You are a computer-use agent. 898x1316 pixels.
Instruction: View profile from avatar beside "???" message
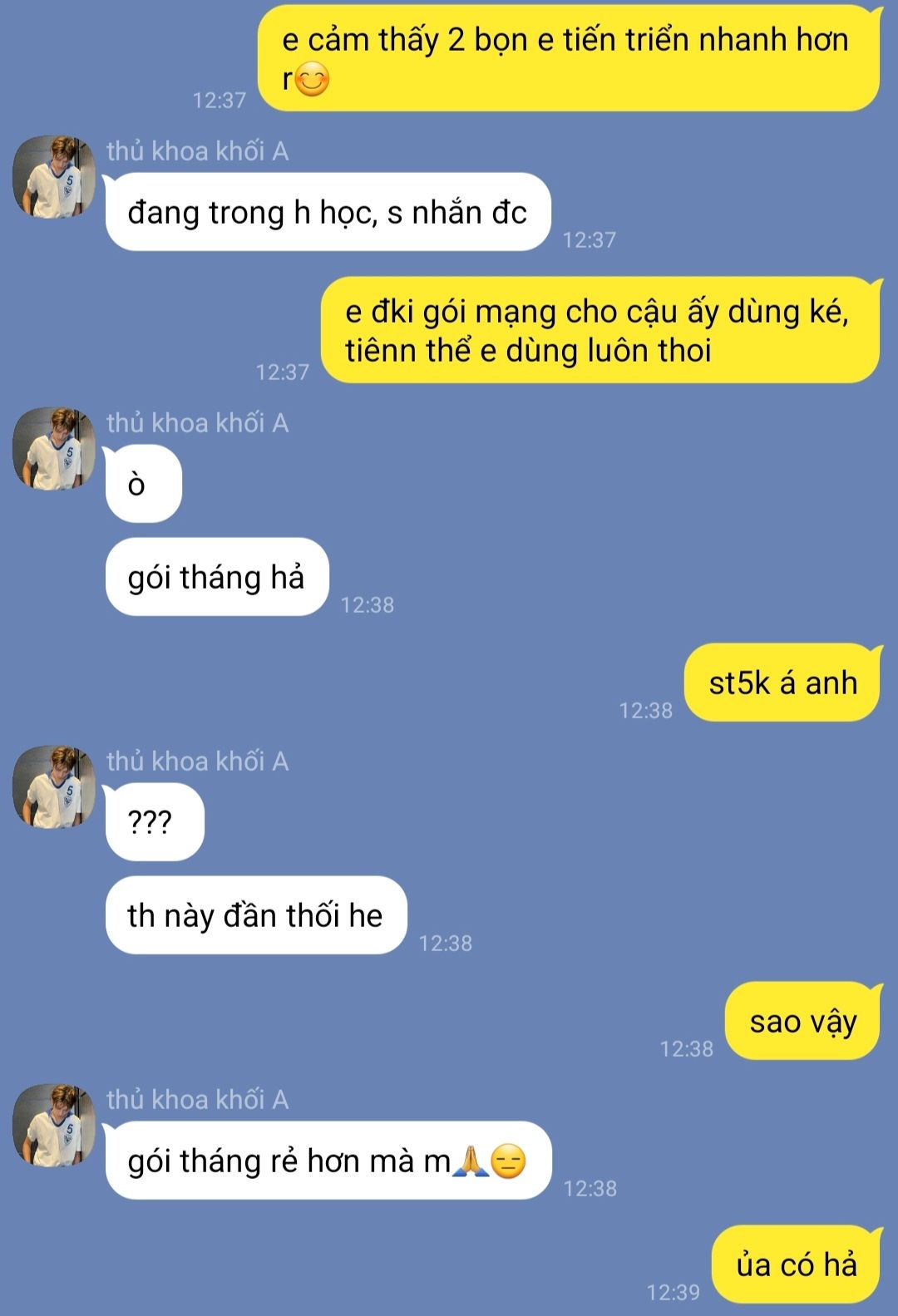[54, 787]
